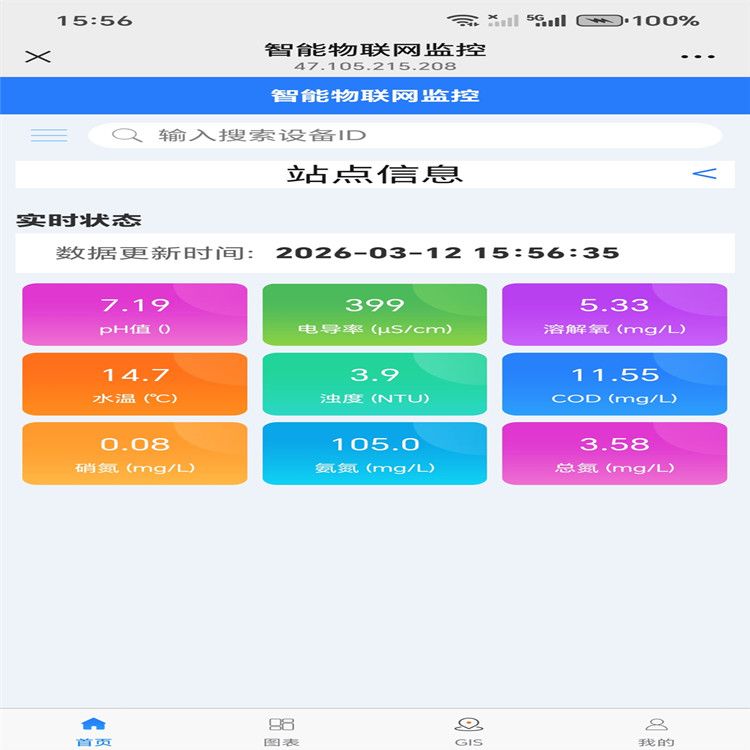Open the 浊度 reading card
The width and height of the screenshot is (750, 750).
click(x=374, y=384)
